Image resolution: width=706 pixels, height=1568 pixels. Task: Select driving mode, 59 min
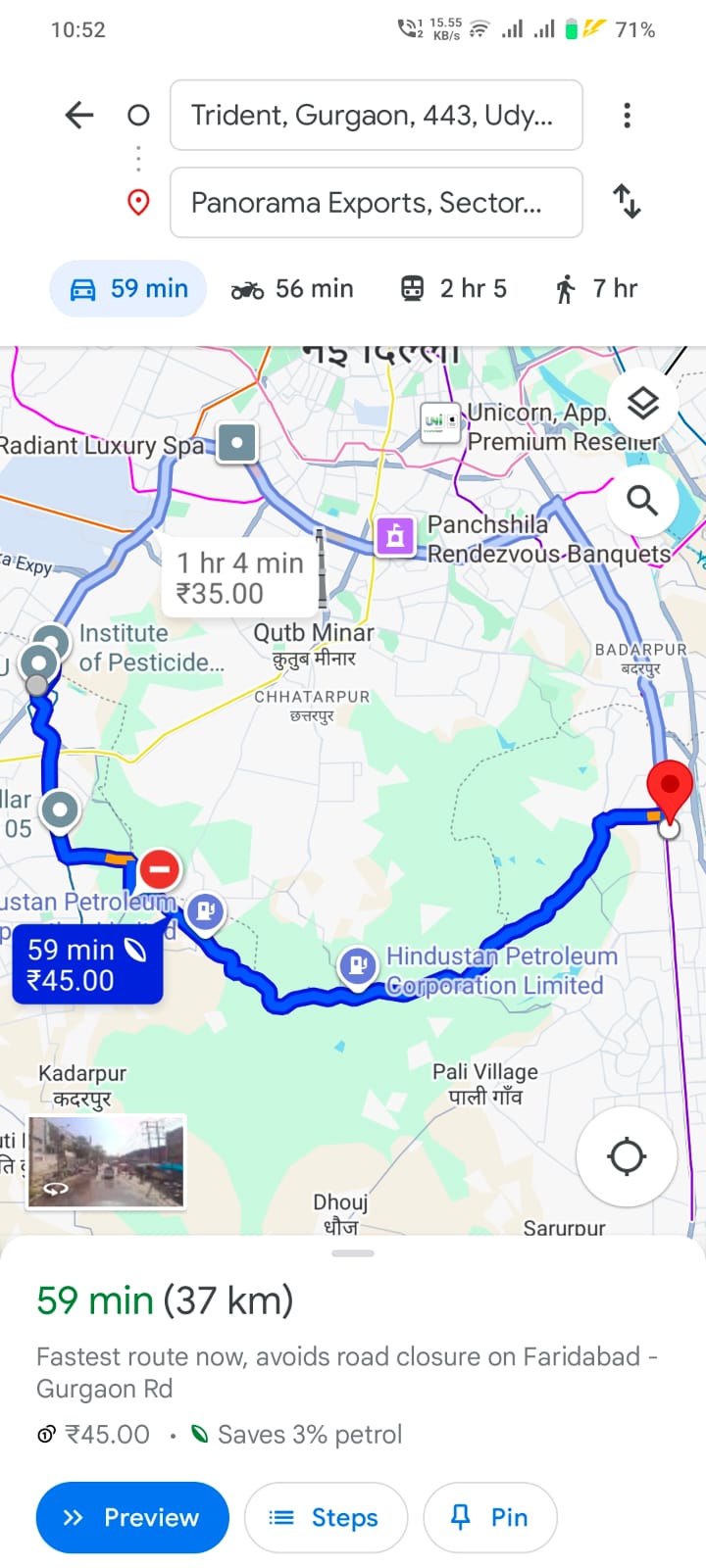click(x=128, y=288)
